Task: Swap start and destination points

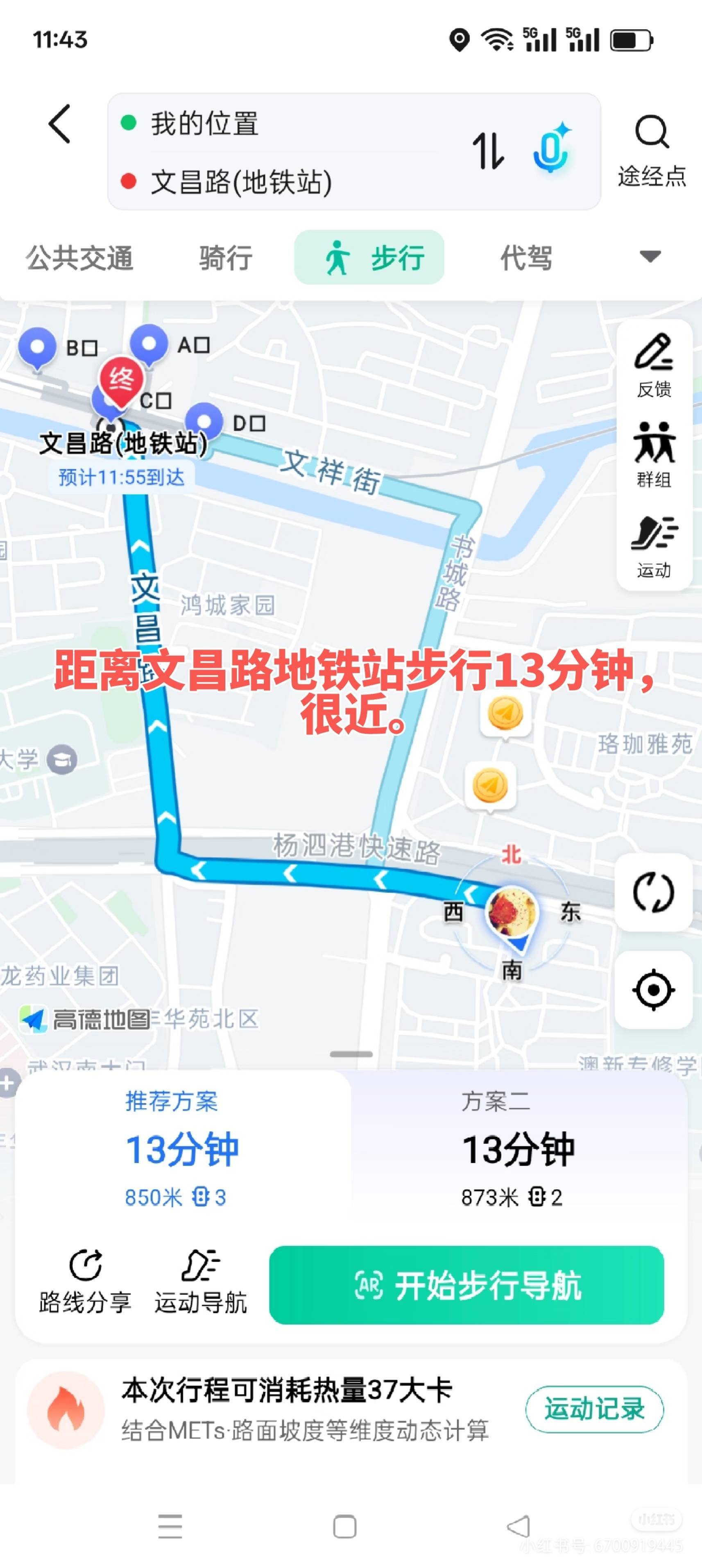Action: (489, 150)
